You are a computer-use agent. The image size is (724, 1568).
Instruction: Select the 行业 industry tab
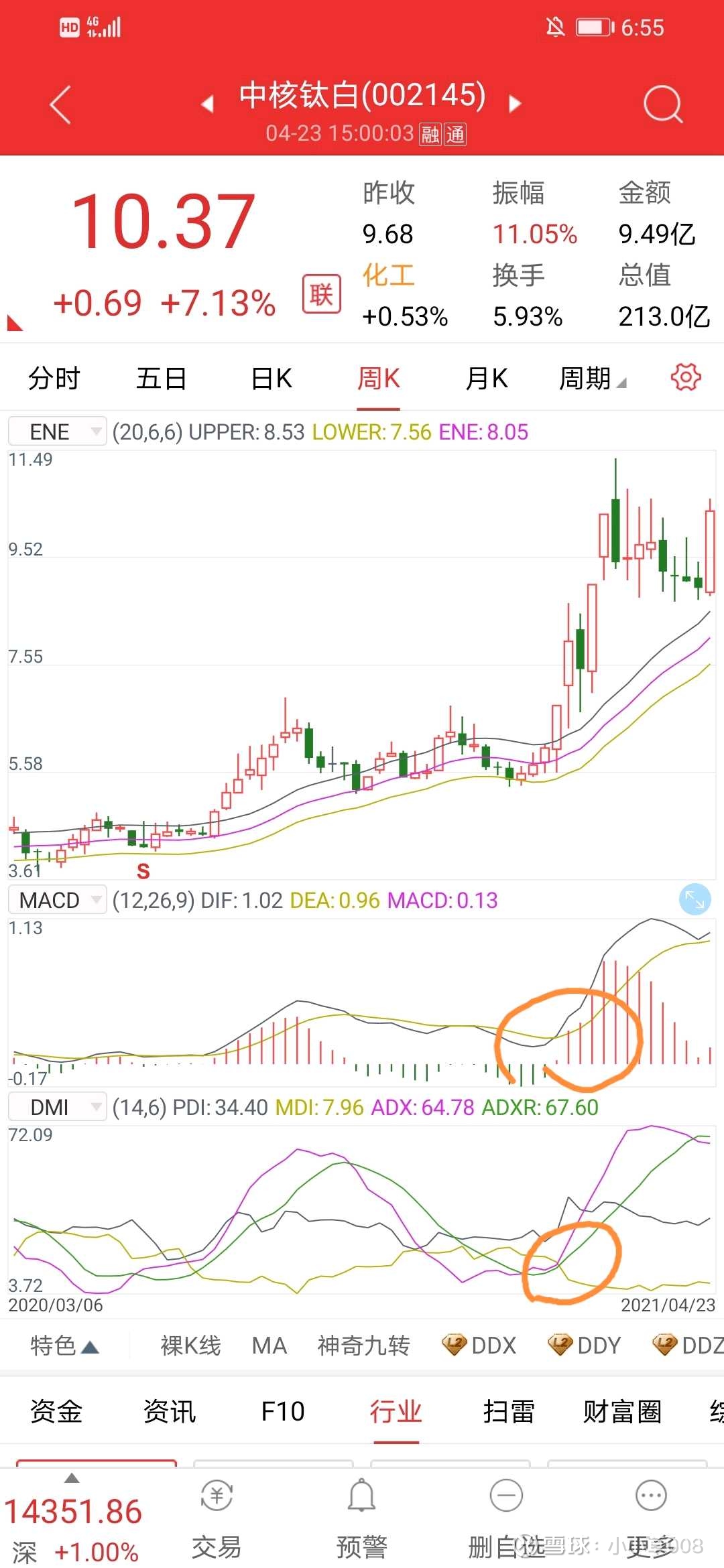point(394,1411)
